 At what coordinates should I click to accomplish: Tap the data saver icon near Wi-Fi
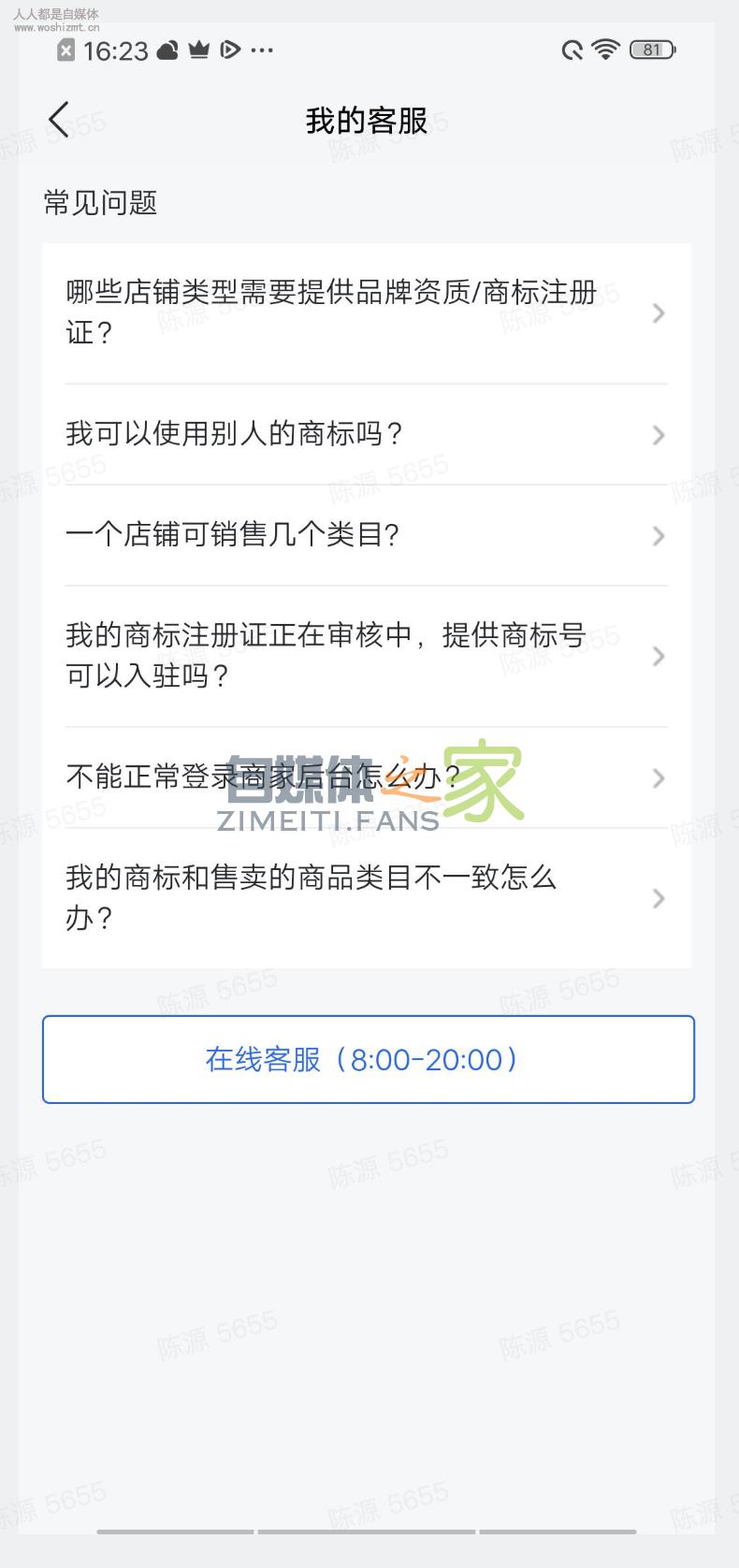coord(571,50)
